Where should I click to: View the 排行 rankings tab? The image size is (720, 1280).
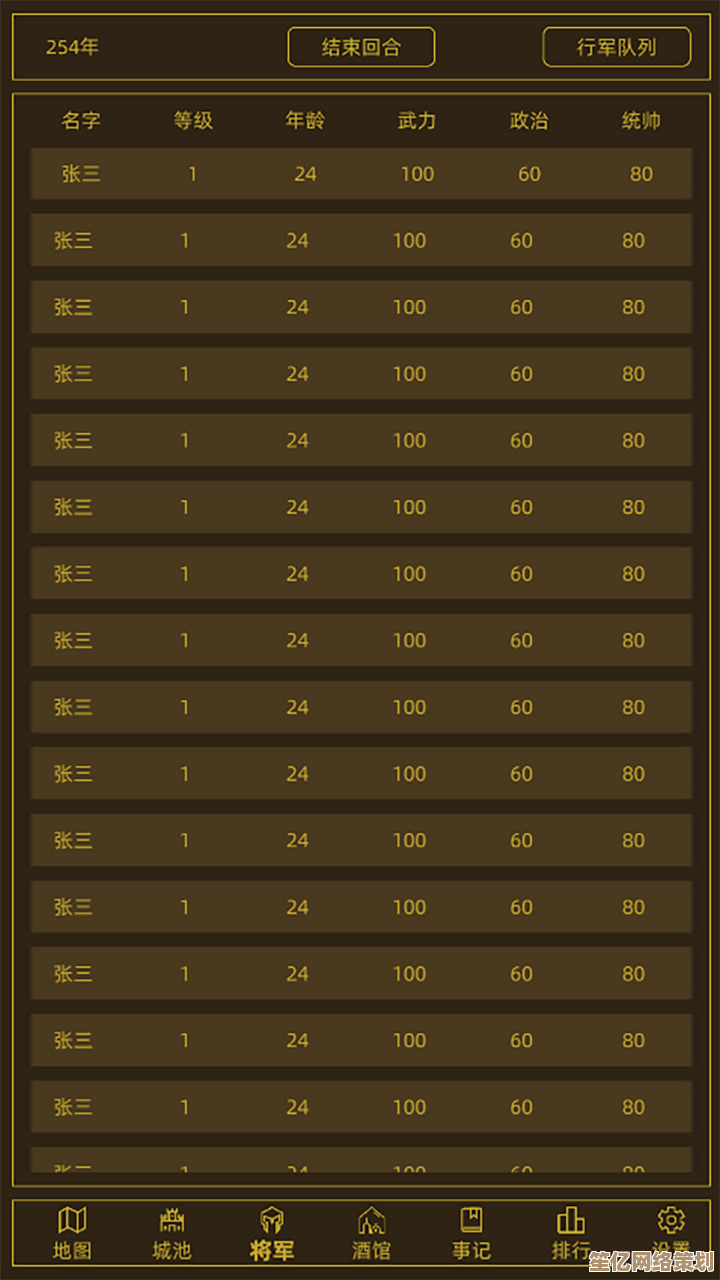click(571, 1233)
